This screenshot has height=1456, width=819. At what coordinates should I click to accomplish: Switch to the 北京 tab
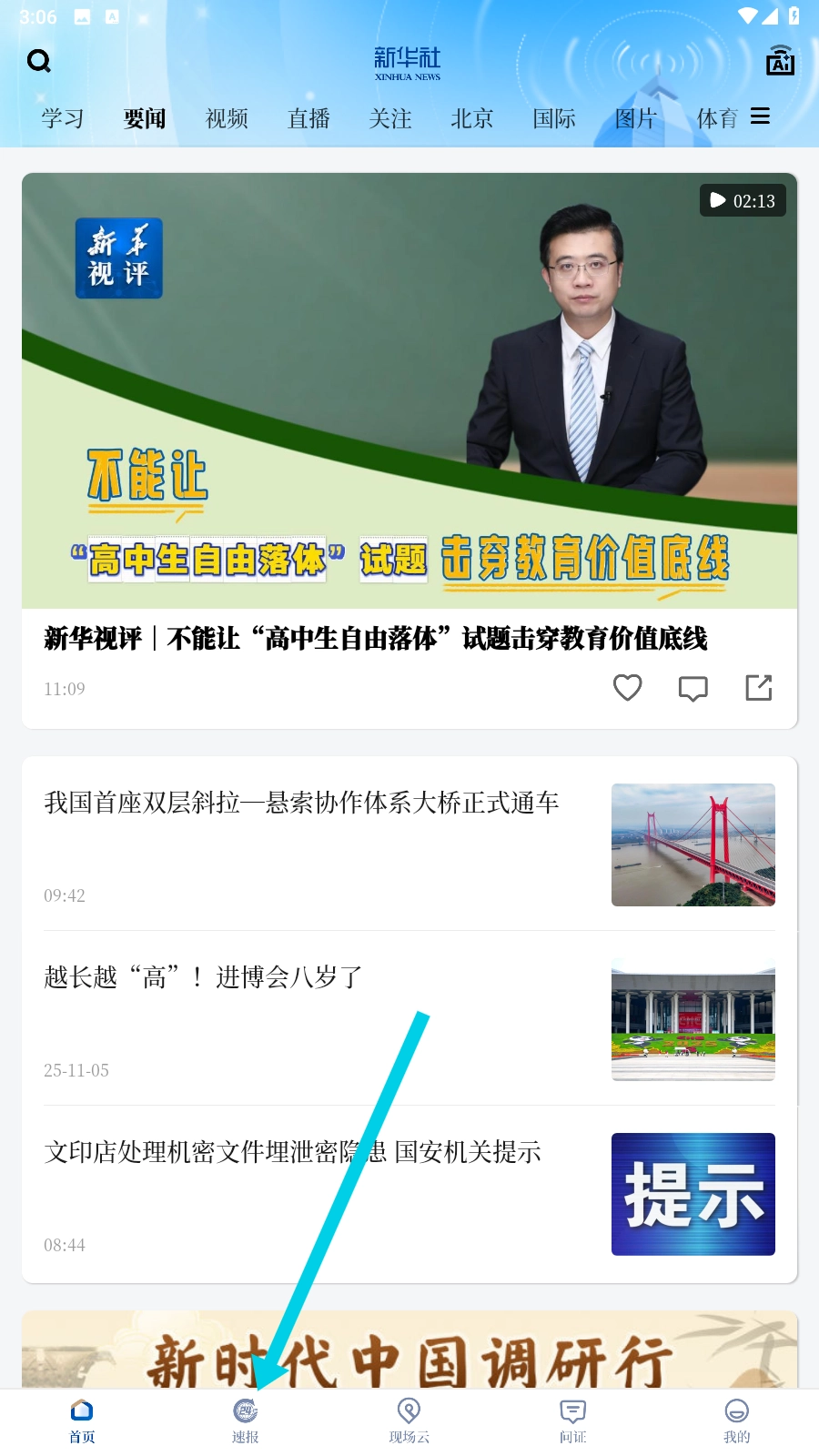(x=472, y=118)
